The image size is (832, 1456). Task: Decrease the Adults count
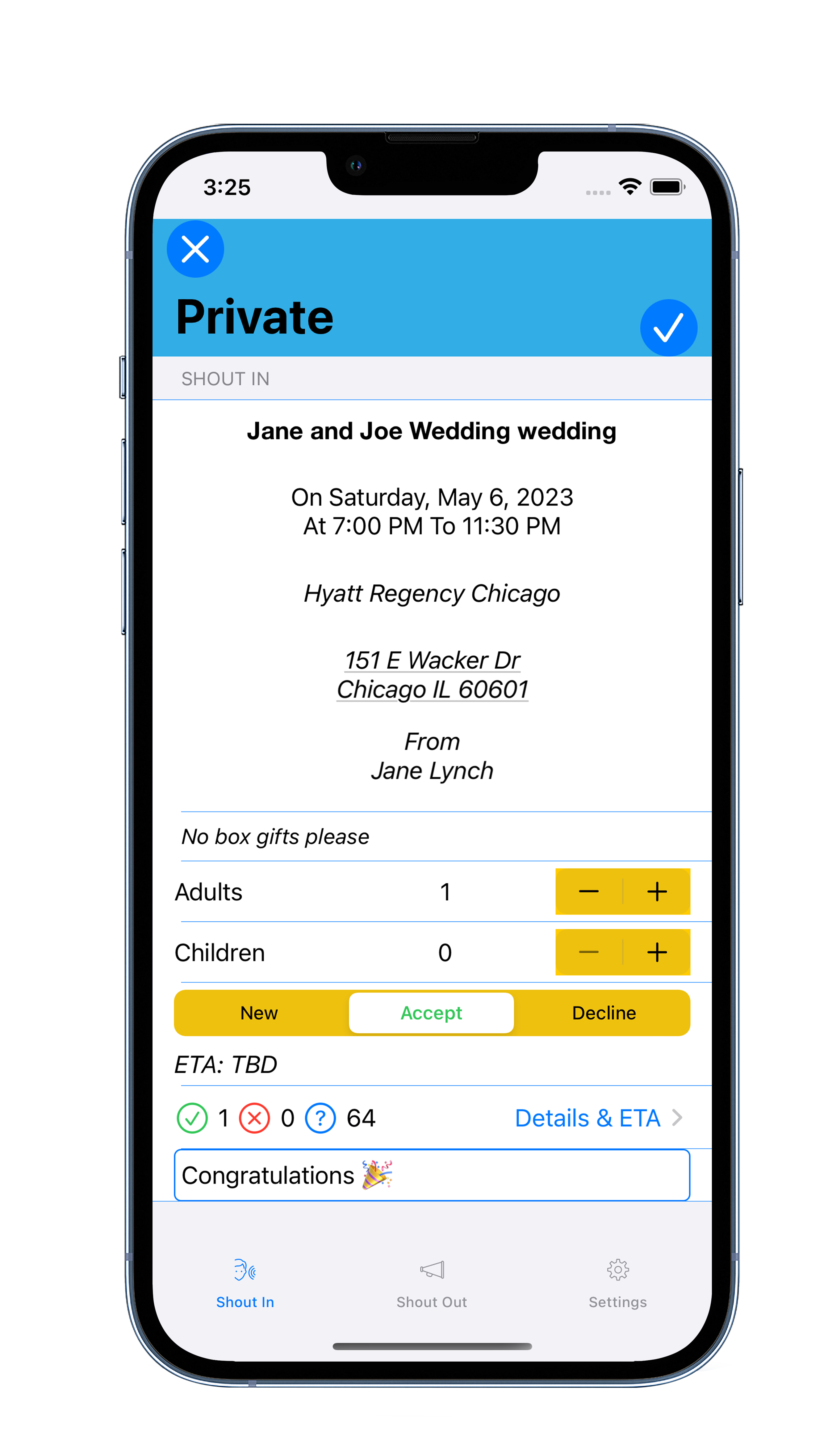(588, 891)
